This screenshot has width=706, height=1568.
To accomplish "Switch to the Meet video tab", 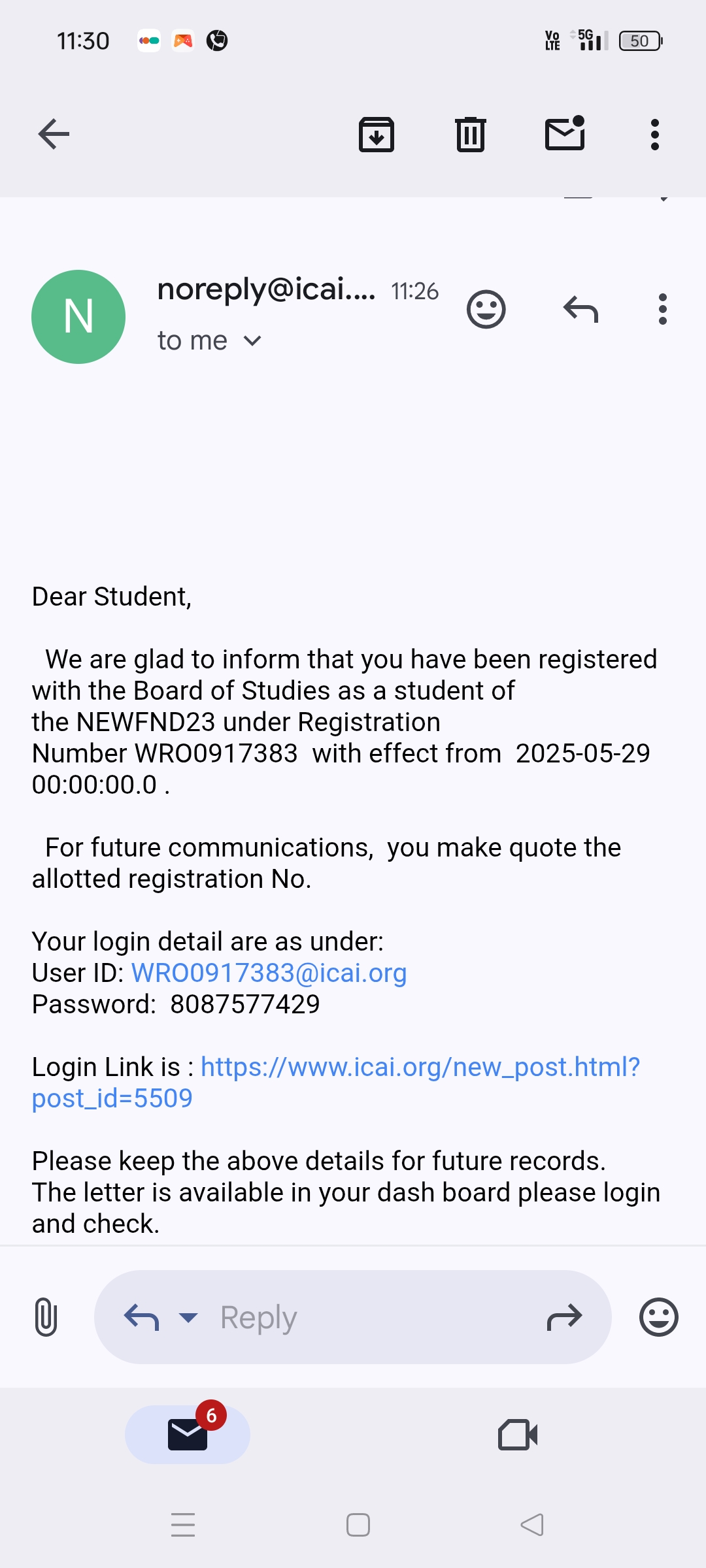I will (518, 1435).
